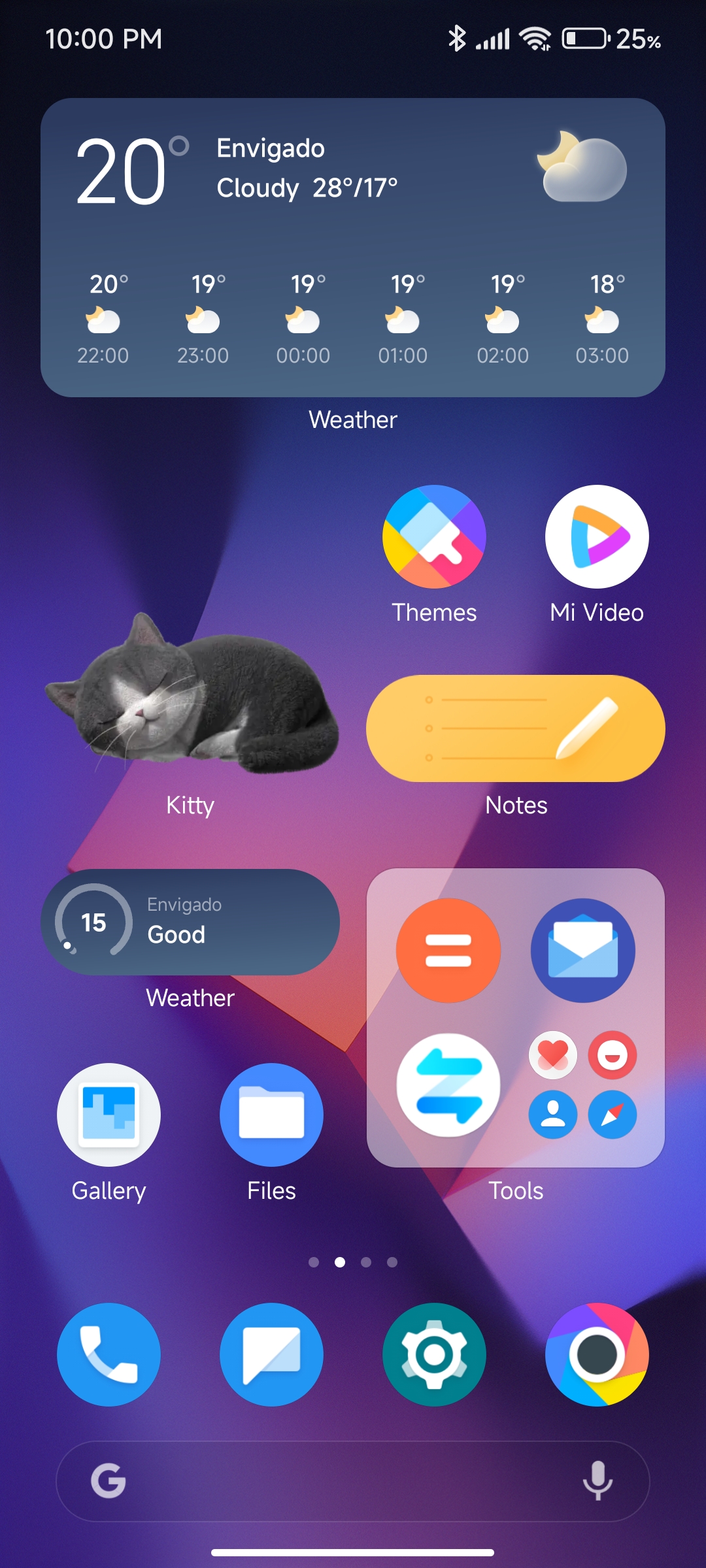Open the Mail app in Tools folder
The image size is (706, 1568).
[583, 951]
